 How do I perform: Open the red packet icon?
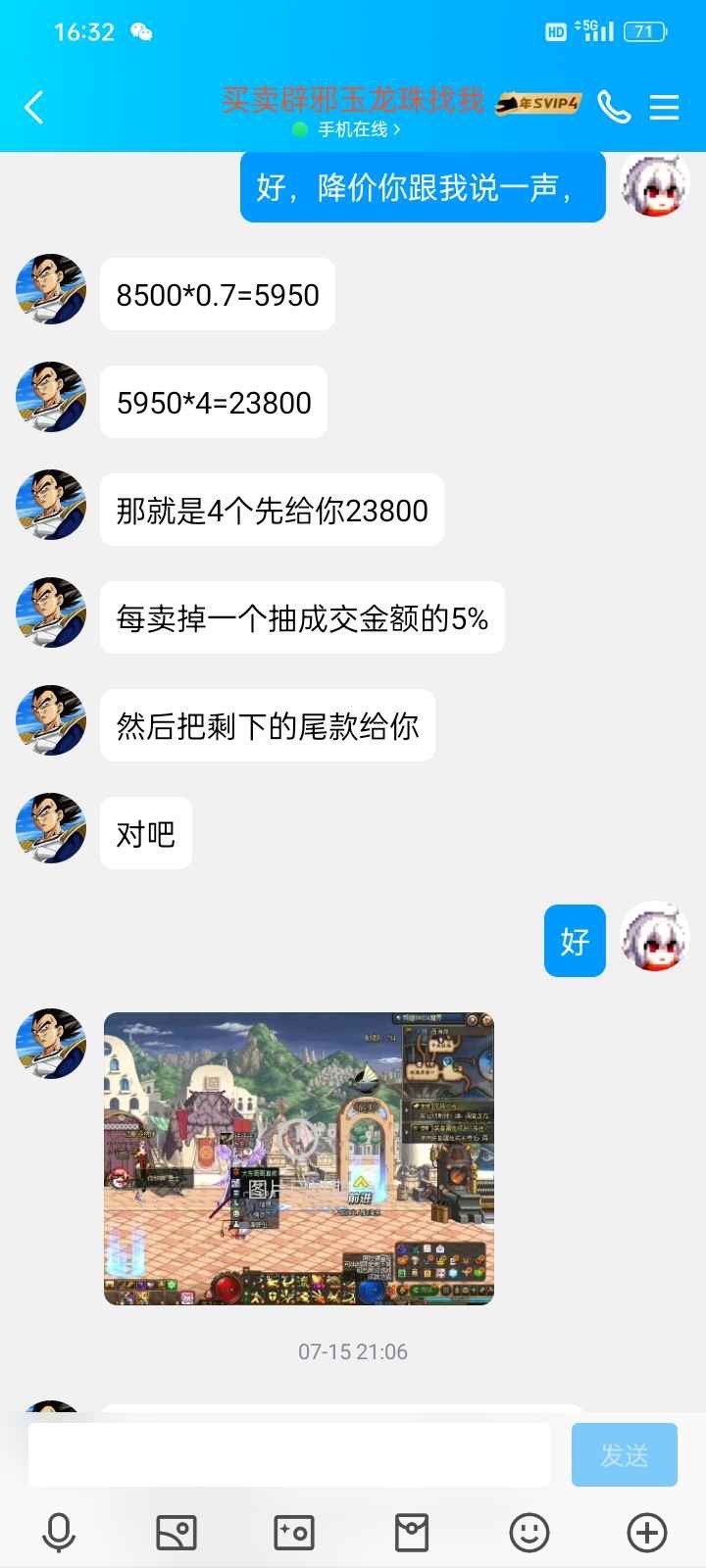[x=412, y=1533]
